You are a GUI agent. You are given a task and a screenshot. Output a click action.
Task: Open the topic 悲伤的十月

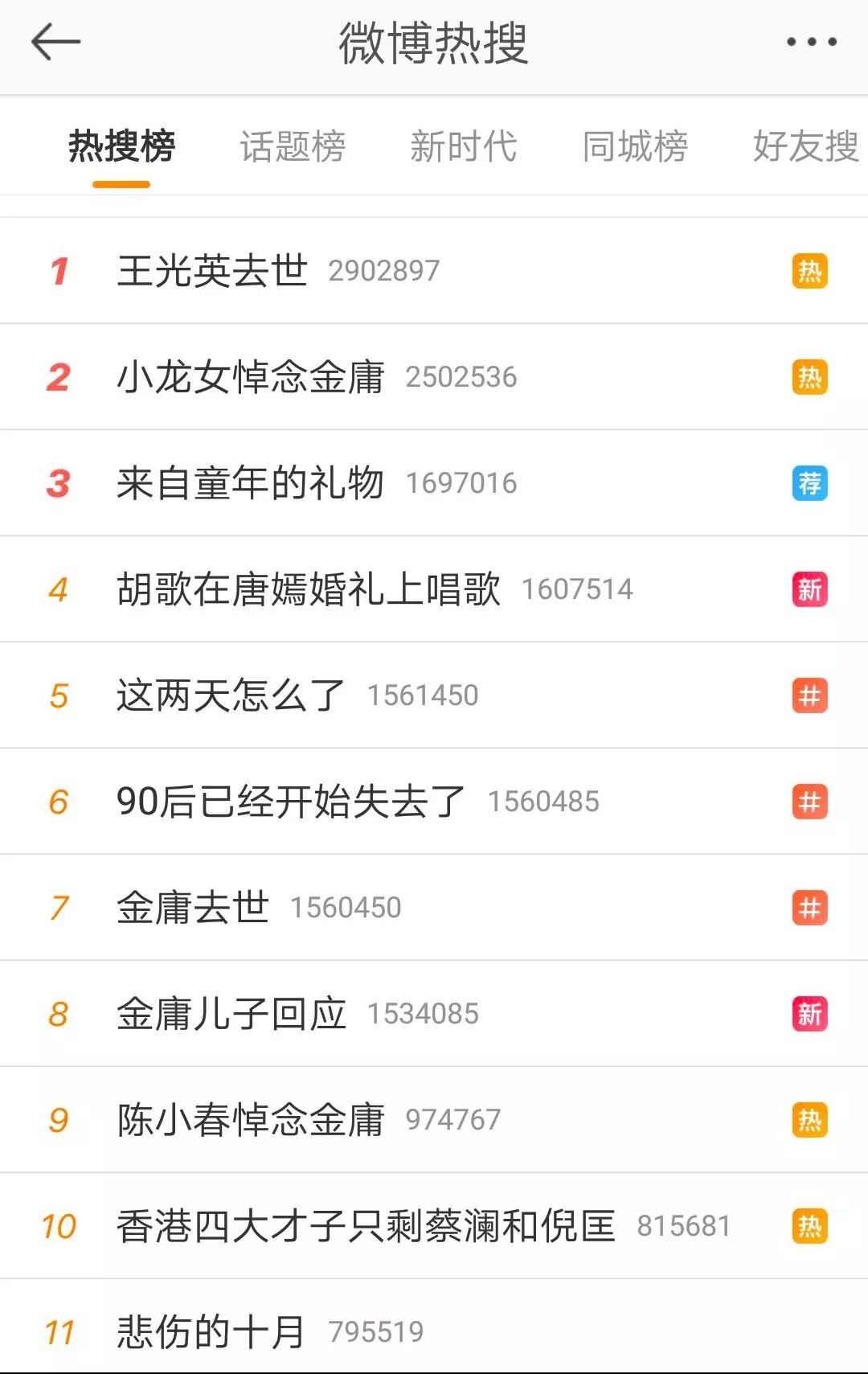pos(434,1327)
